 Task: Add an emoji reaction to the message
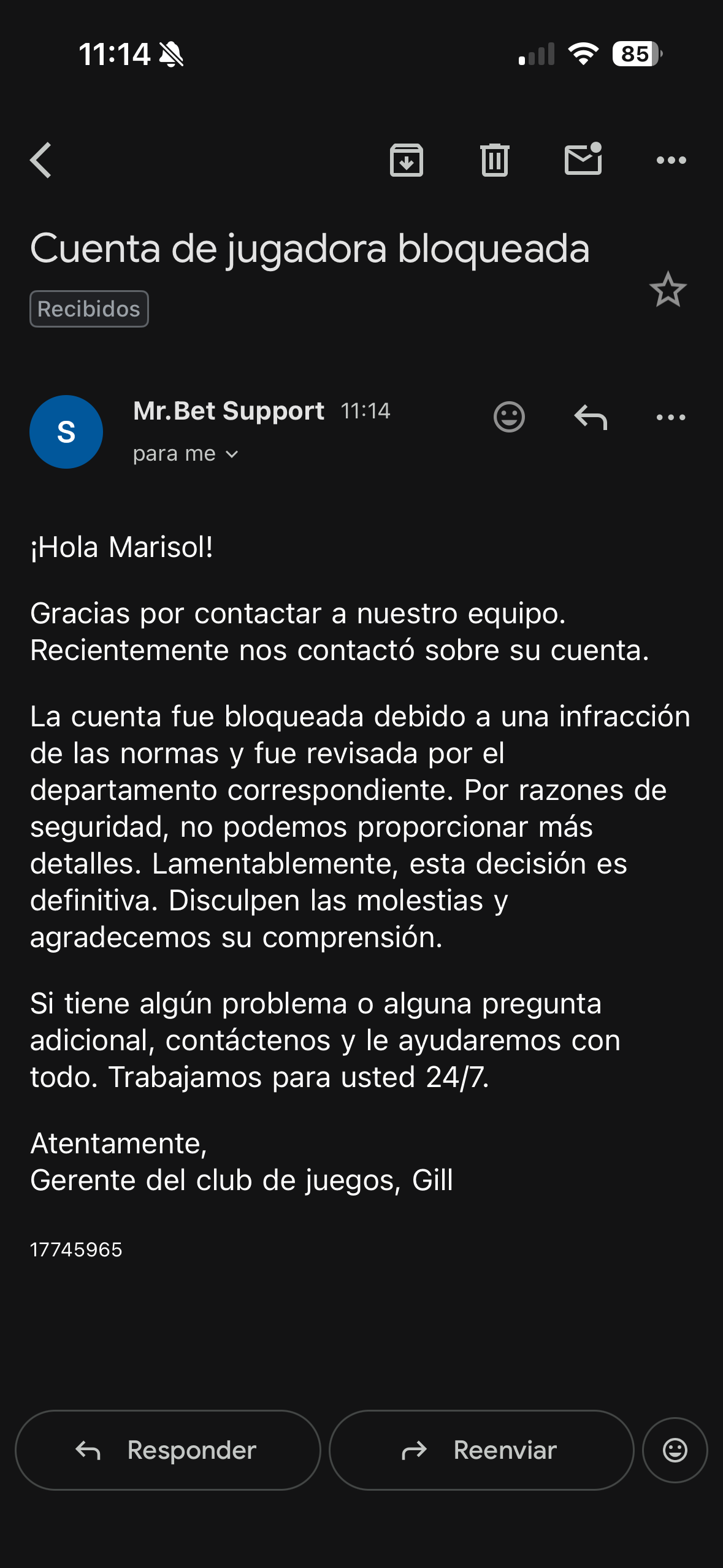[508, 417]
